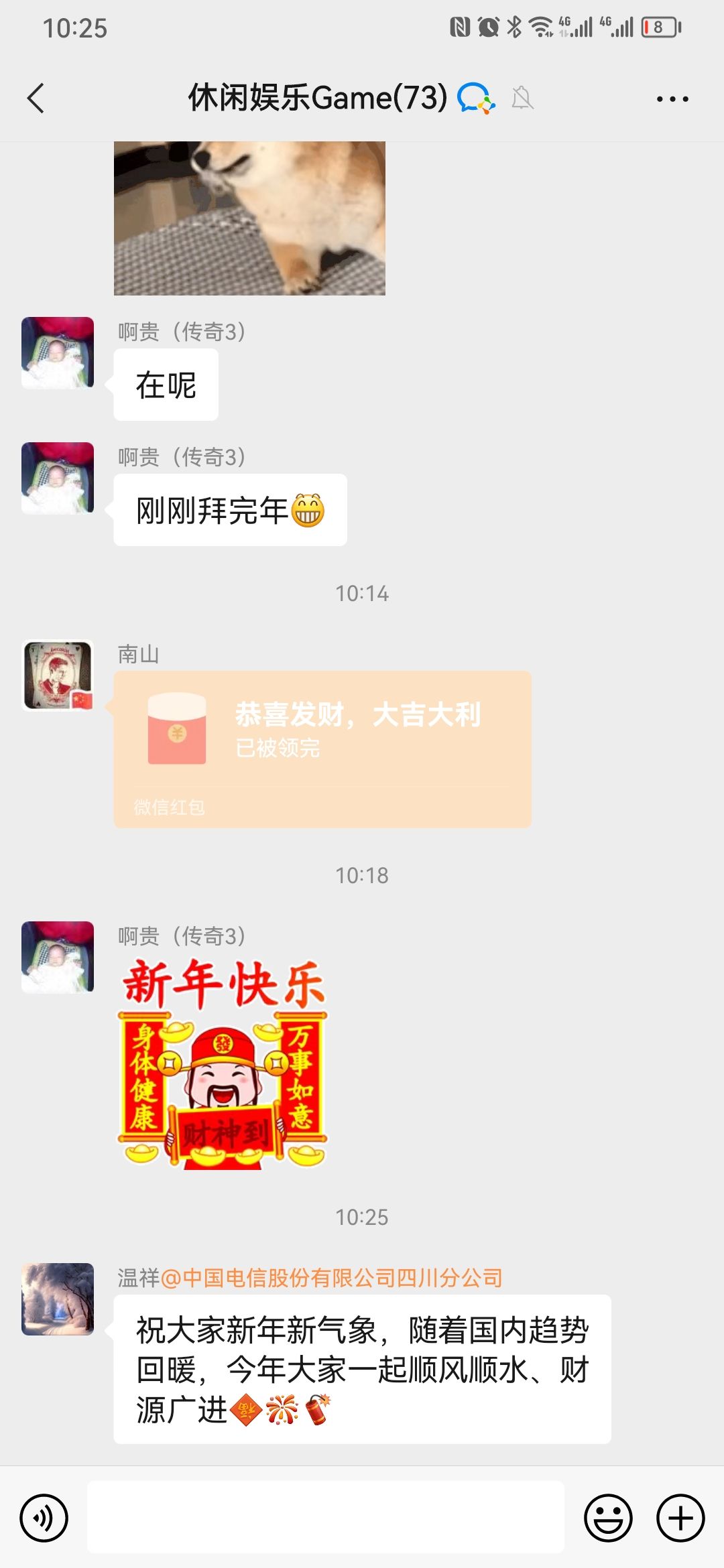Screen dimensions: 724x1568
Task: Tap the message text field
Action: 326,1518
